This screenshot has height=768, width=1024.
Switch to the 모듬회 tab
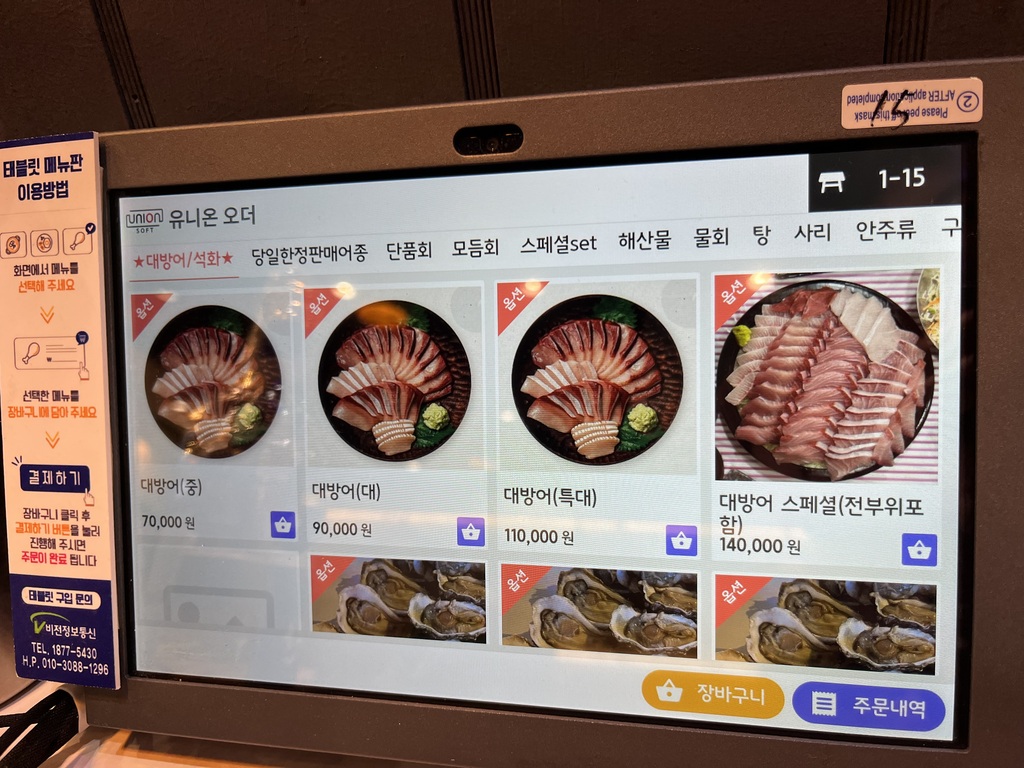475,247
